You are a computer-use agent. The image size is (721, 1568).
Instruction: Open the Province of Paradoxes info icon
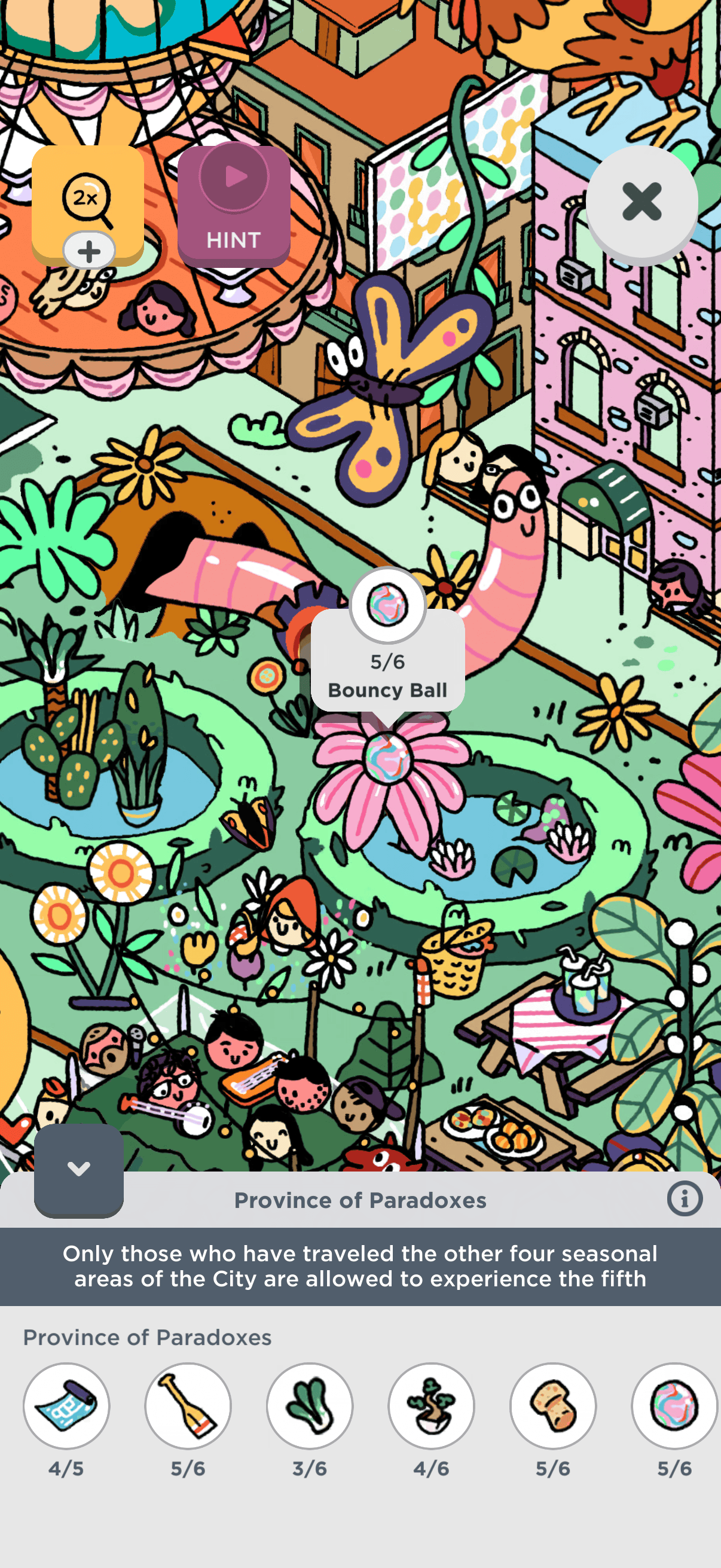click(685, 1199)
